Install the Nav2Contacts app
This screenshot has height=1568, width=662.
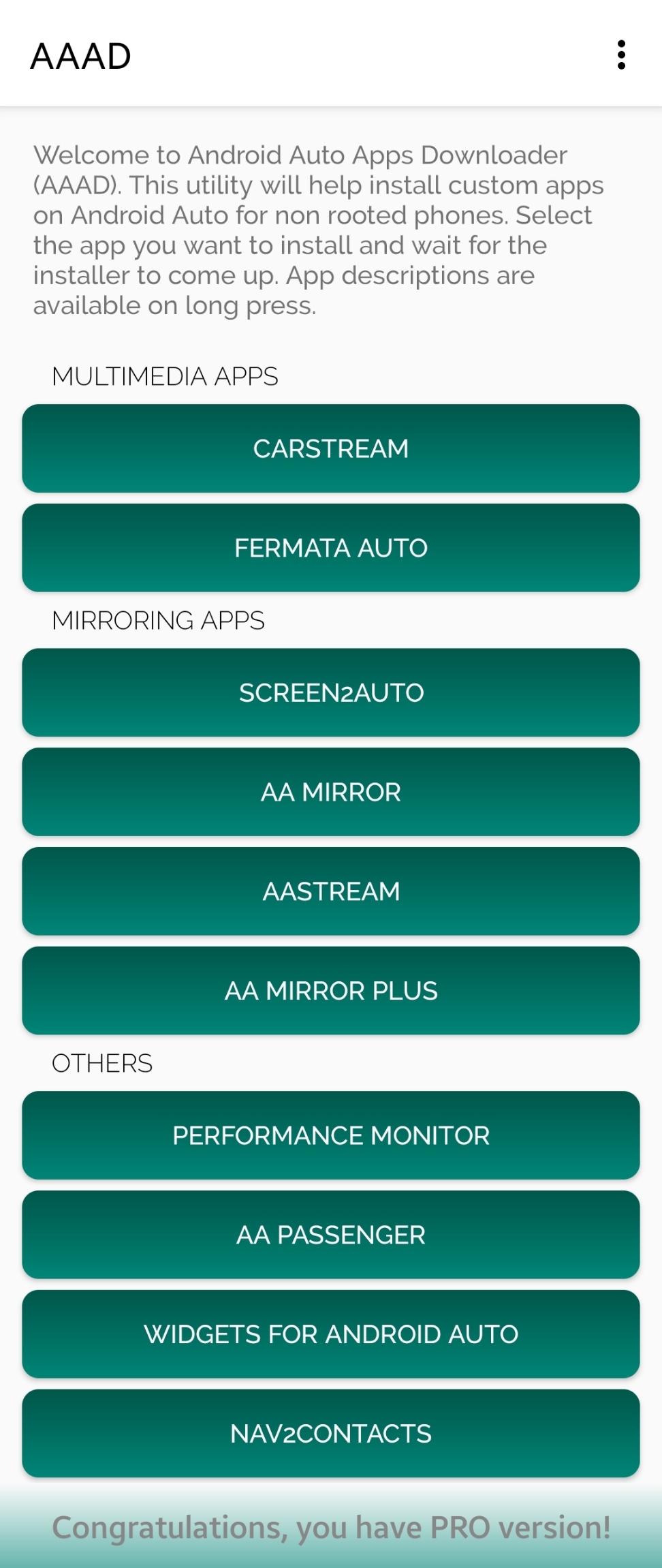(x=331, y=1434)
